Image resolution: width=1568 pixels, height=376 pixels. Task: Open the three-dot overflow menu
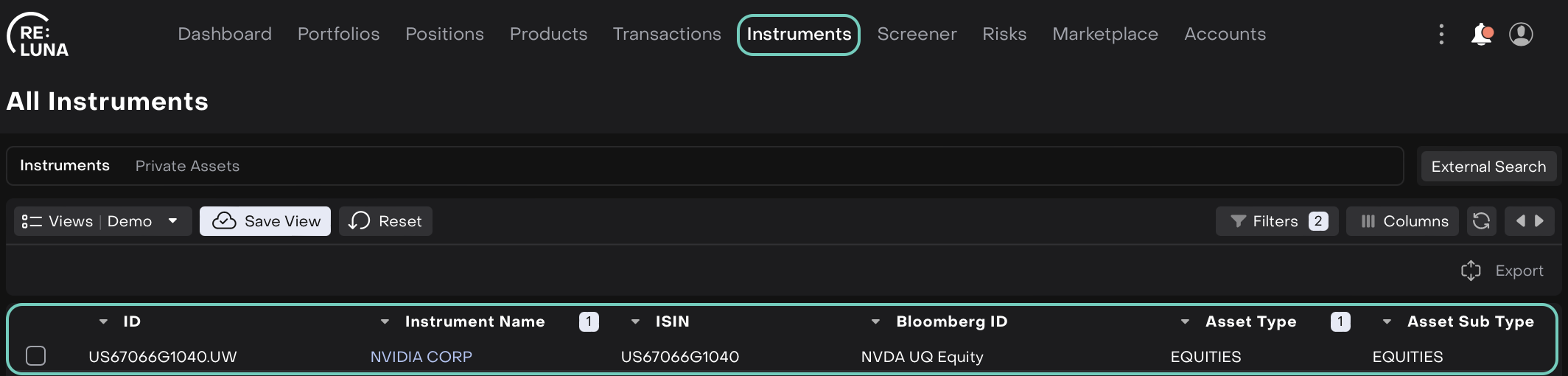click(1441, 34)
